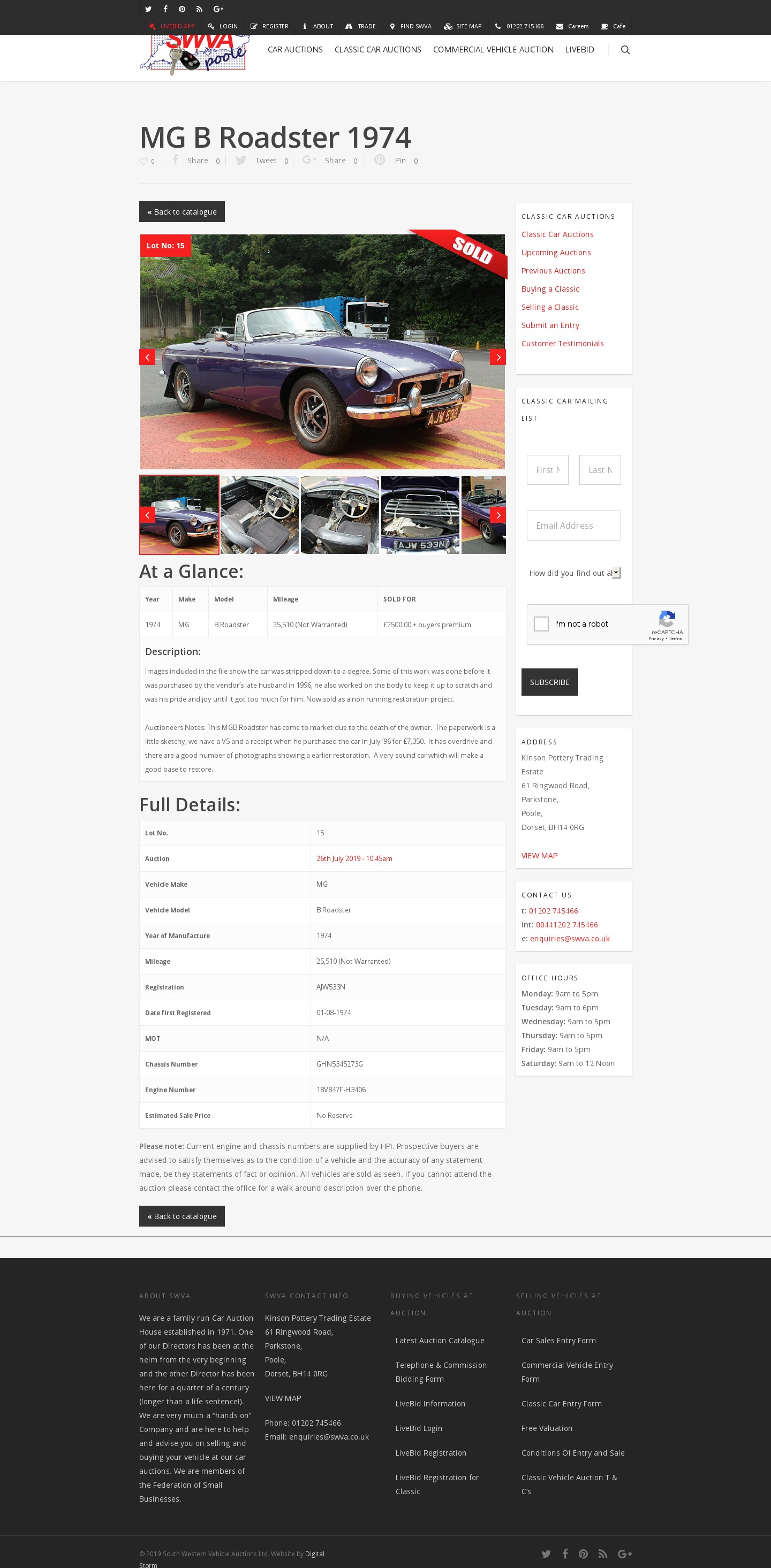Open Classic Car Auctions in top menu
771x1568 pixels.
[377, 50]
